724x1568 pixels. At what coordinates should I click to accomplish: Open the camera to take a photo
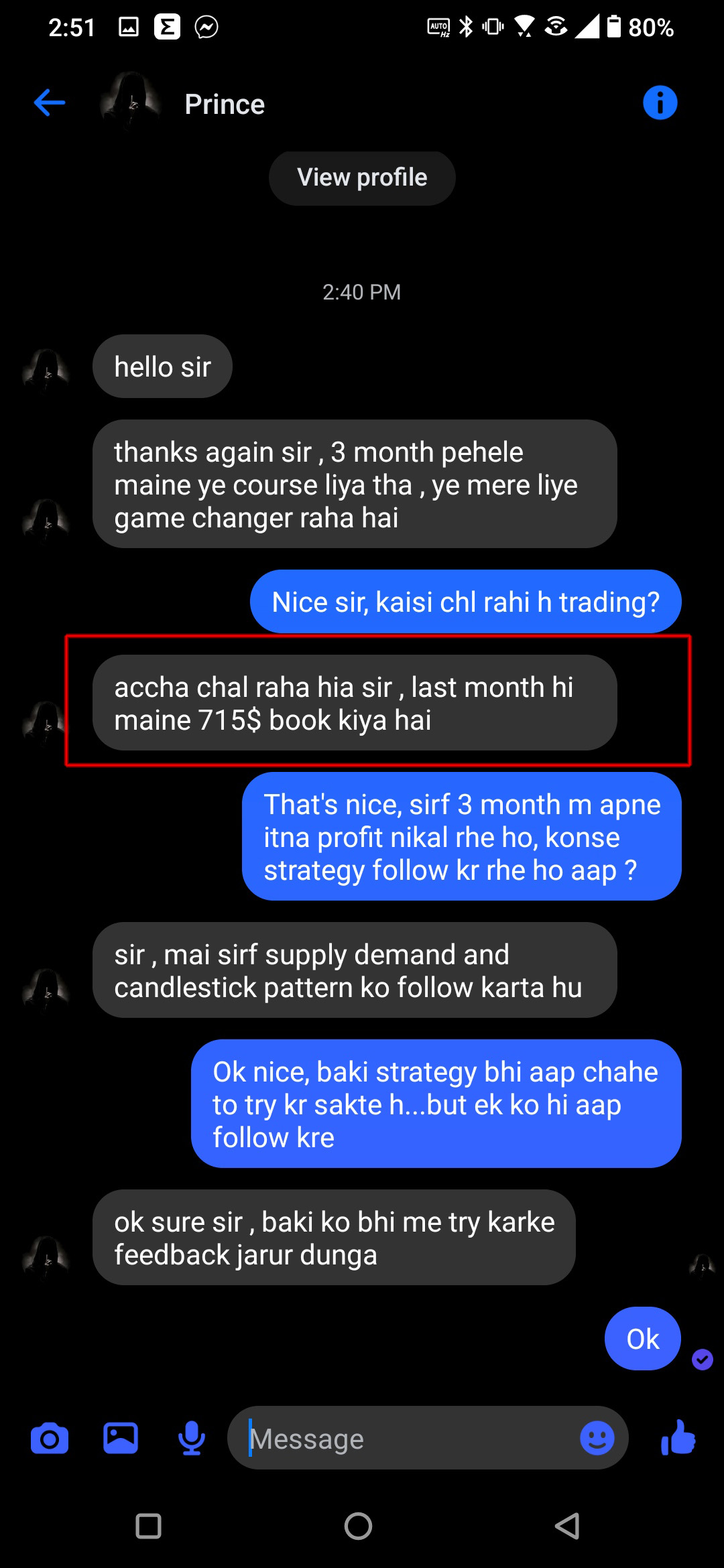tap(50, 1439)
